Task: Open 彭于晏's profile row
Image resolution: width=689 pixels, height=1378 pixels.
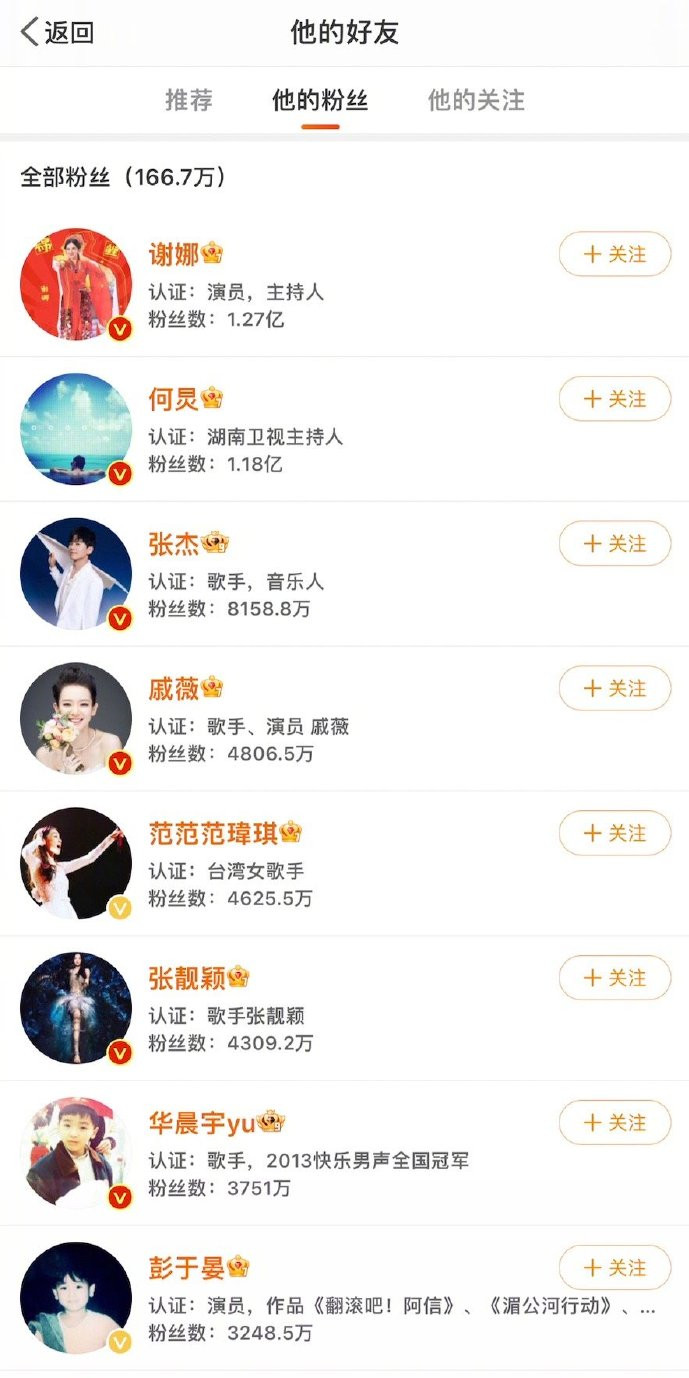Action: (300, 1299)
